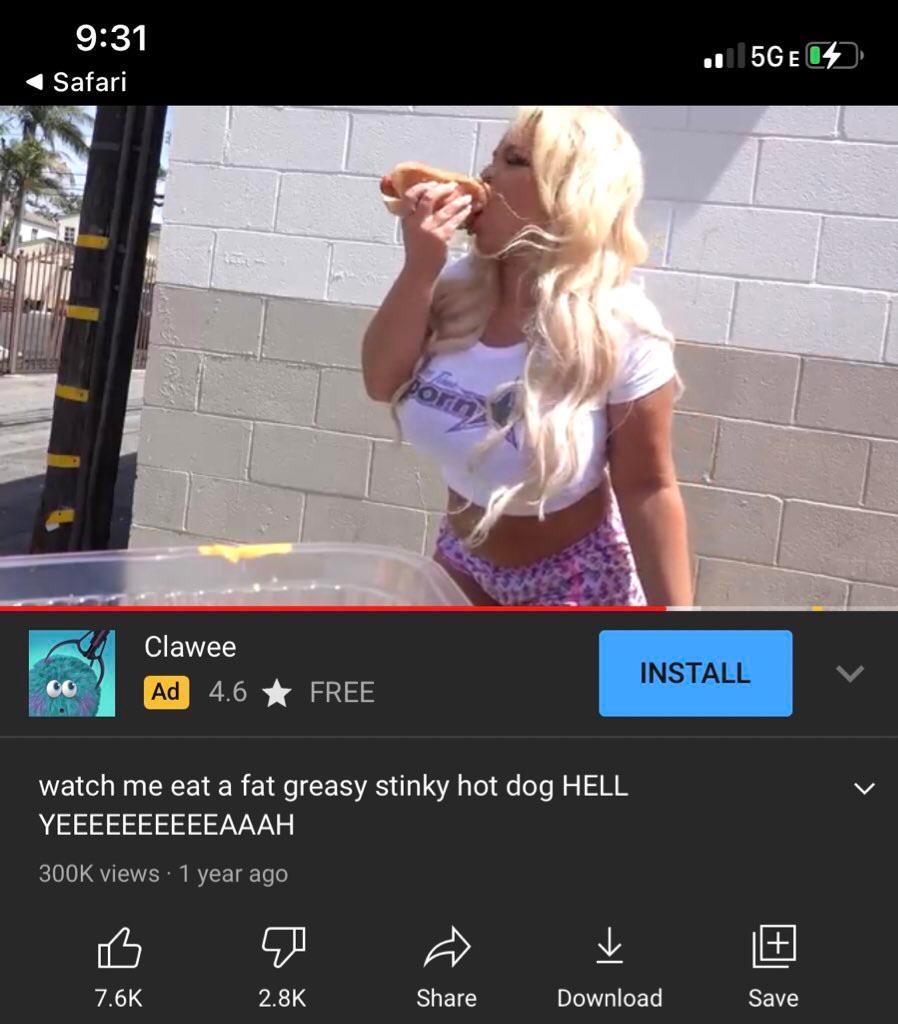
Task: Save the video to a playlist
Action: [x=774, y=945]
